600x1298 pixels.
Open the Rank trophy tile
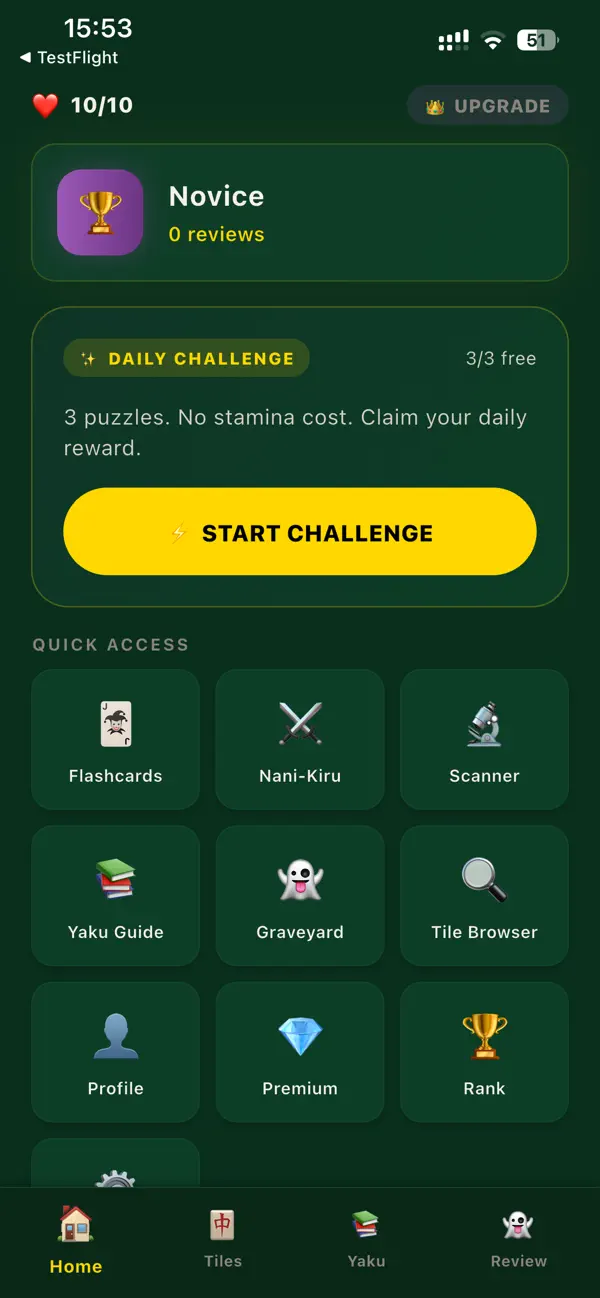(x=484, y=1051)
